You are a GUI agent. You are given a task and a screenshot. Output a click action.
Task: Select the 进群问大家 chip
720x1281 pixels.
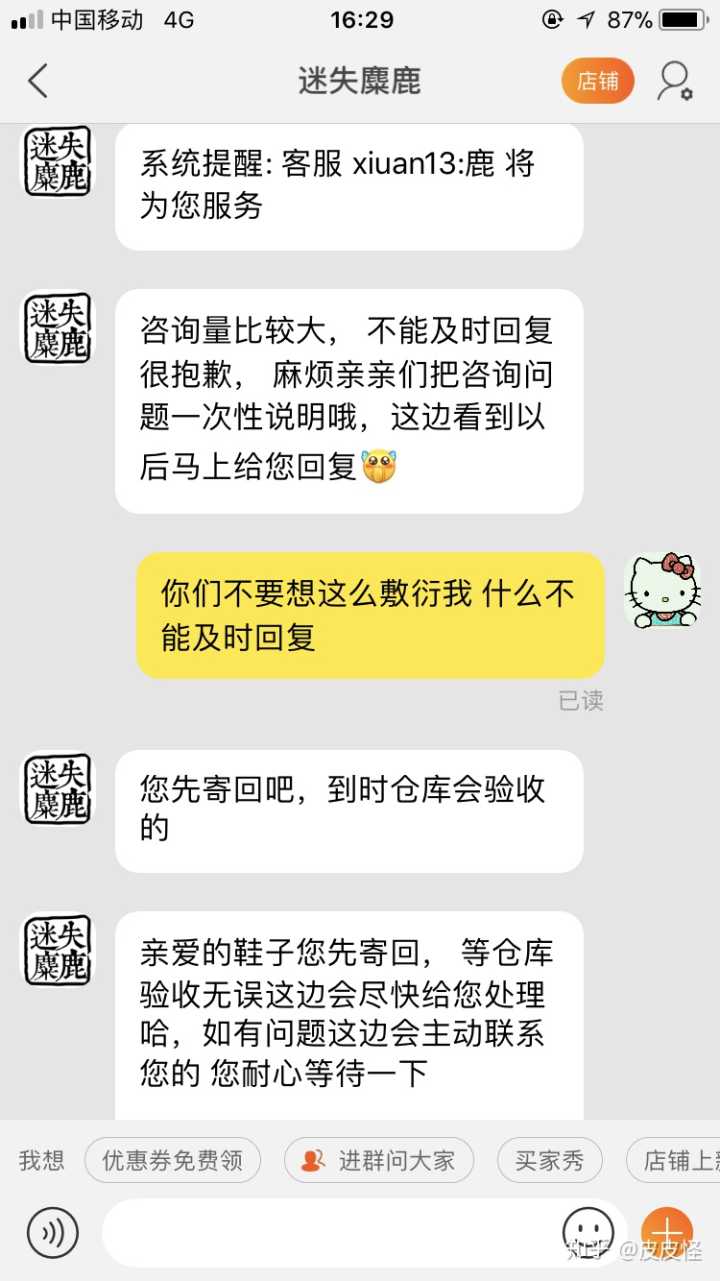(379, 1160)
